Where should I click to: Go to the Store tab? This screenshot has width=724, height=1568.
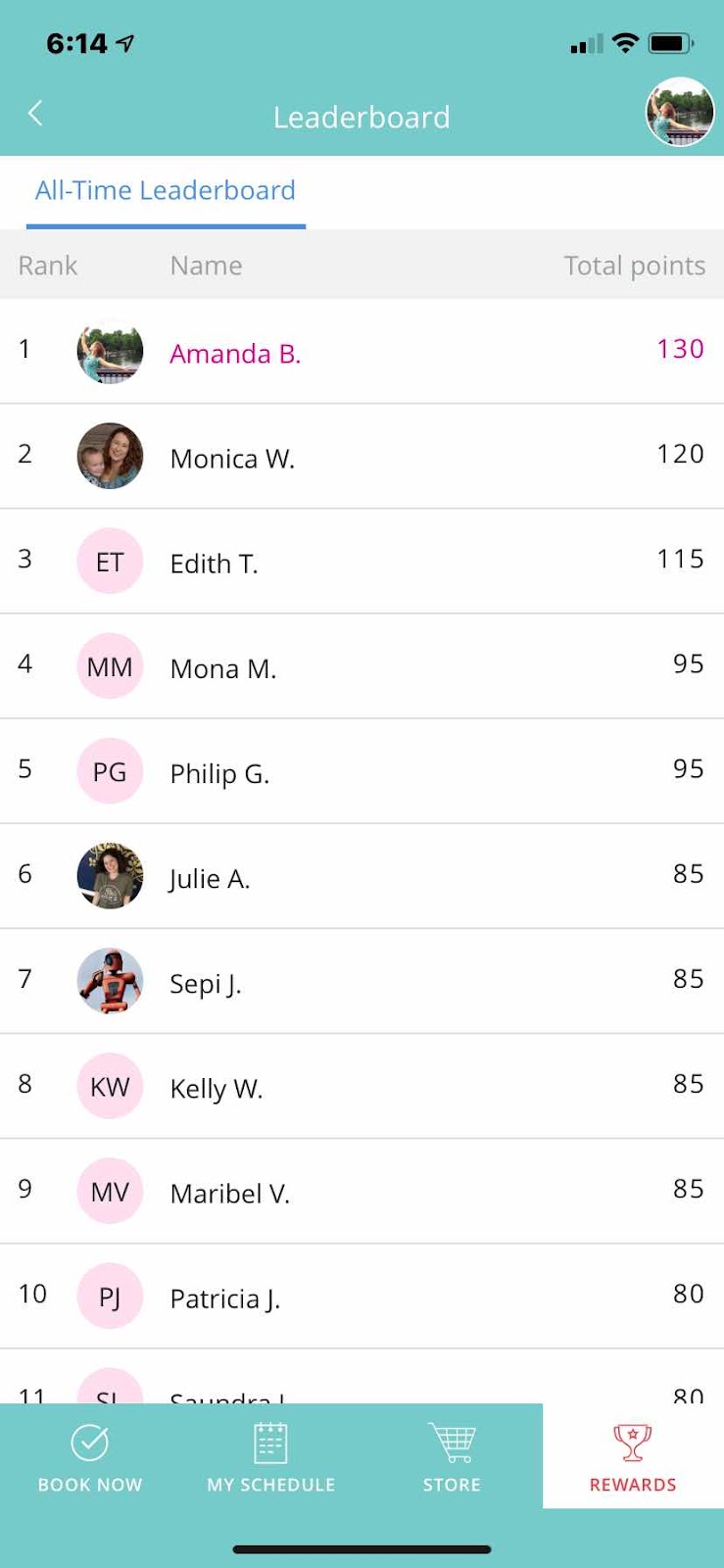(x=452, y=1457)
